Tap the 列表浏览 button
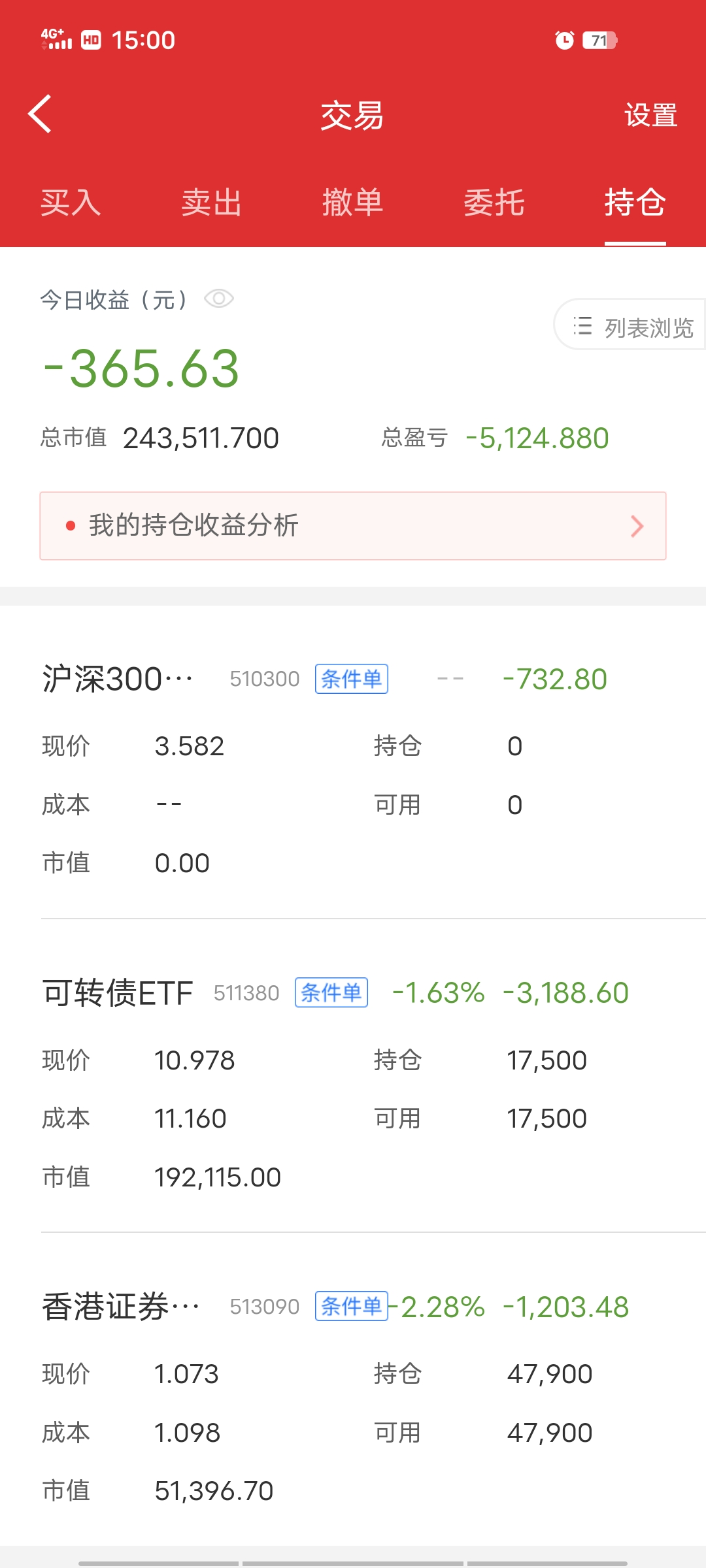 630,325
